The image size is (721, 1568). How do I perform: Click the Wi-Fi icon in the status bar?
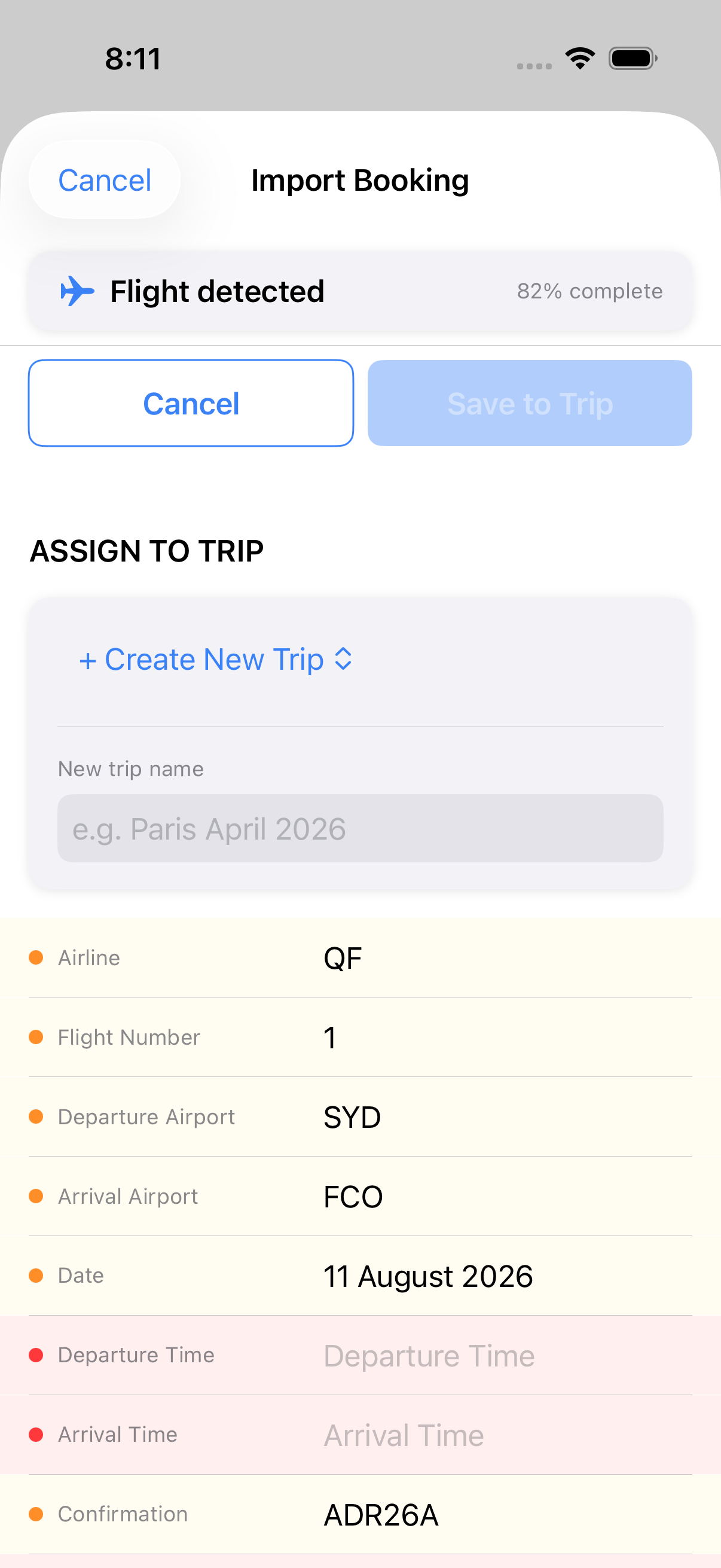click(580, 58)
